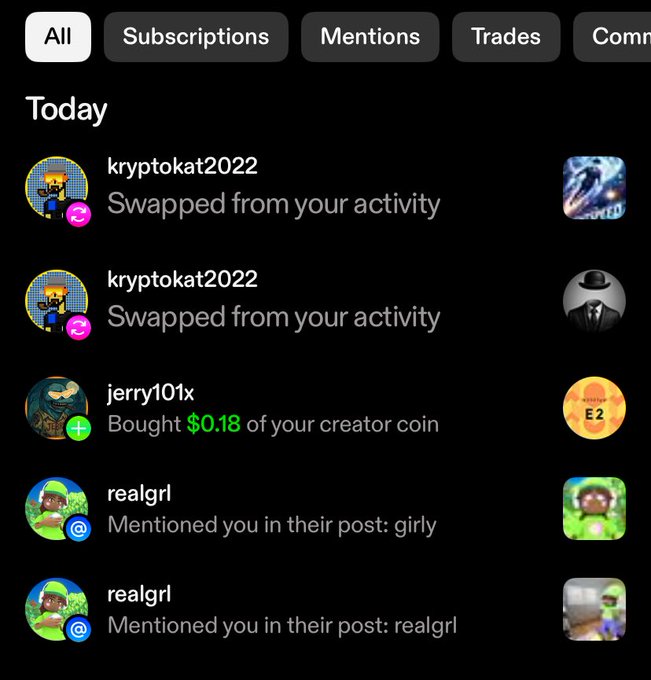Screen dimensions: 651x680
Task: Open realgrl's mention in post realgrl
Action: click(x=282, y=610)
